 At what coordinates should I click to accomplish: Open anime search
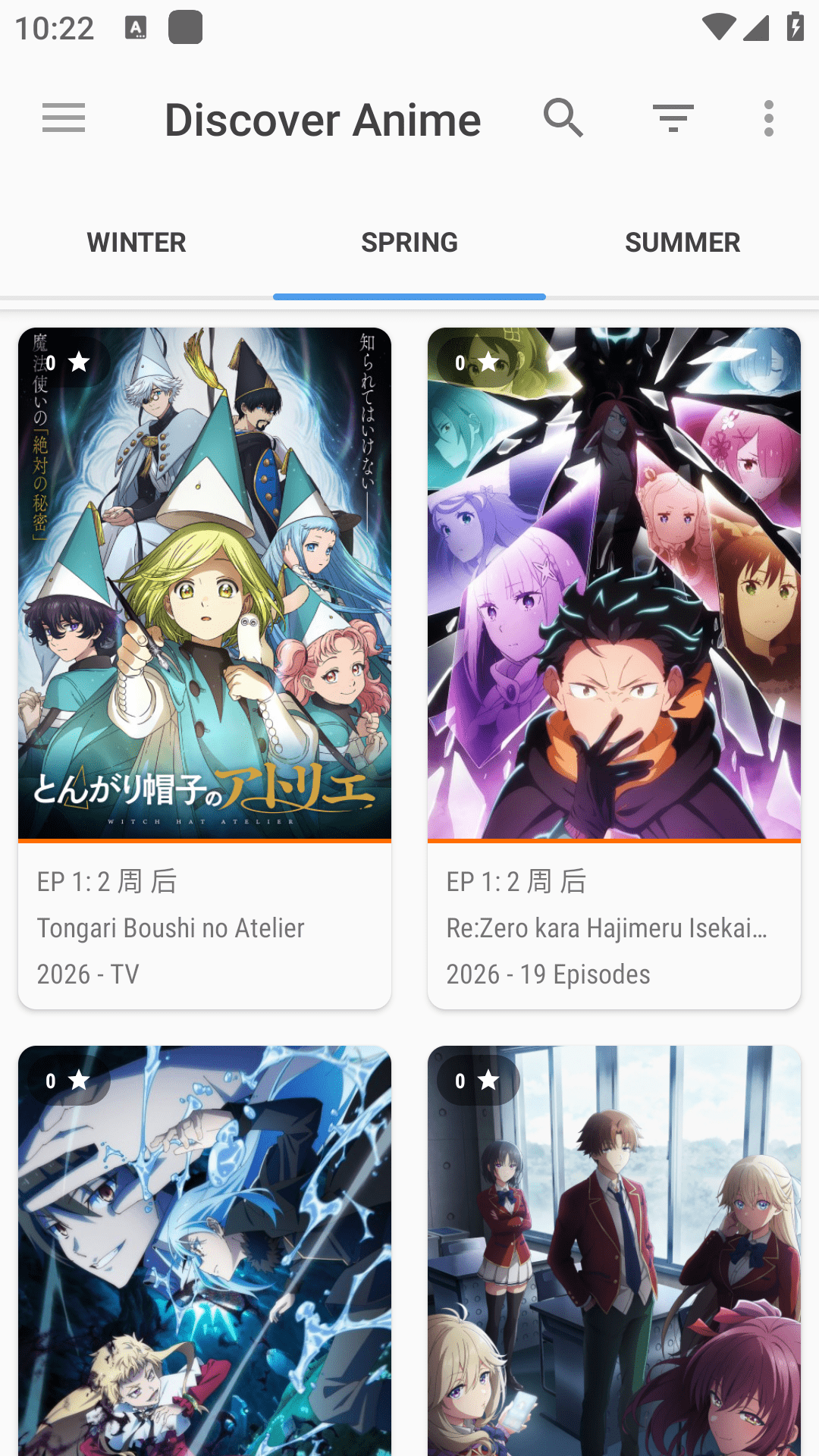pyautogui.click(x=563, y=118)
